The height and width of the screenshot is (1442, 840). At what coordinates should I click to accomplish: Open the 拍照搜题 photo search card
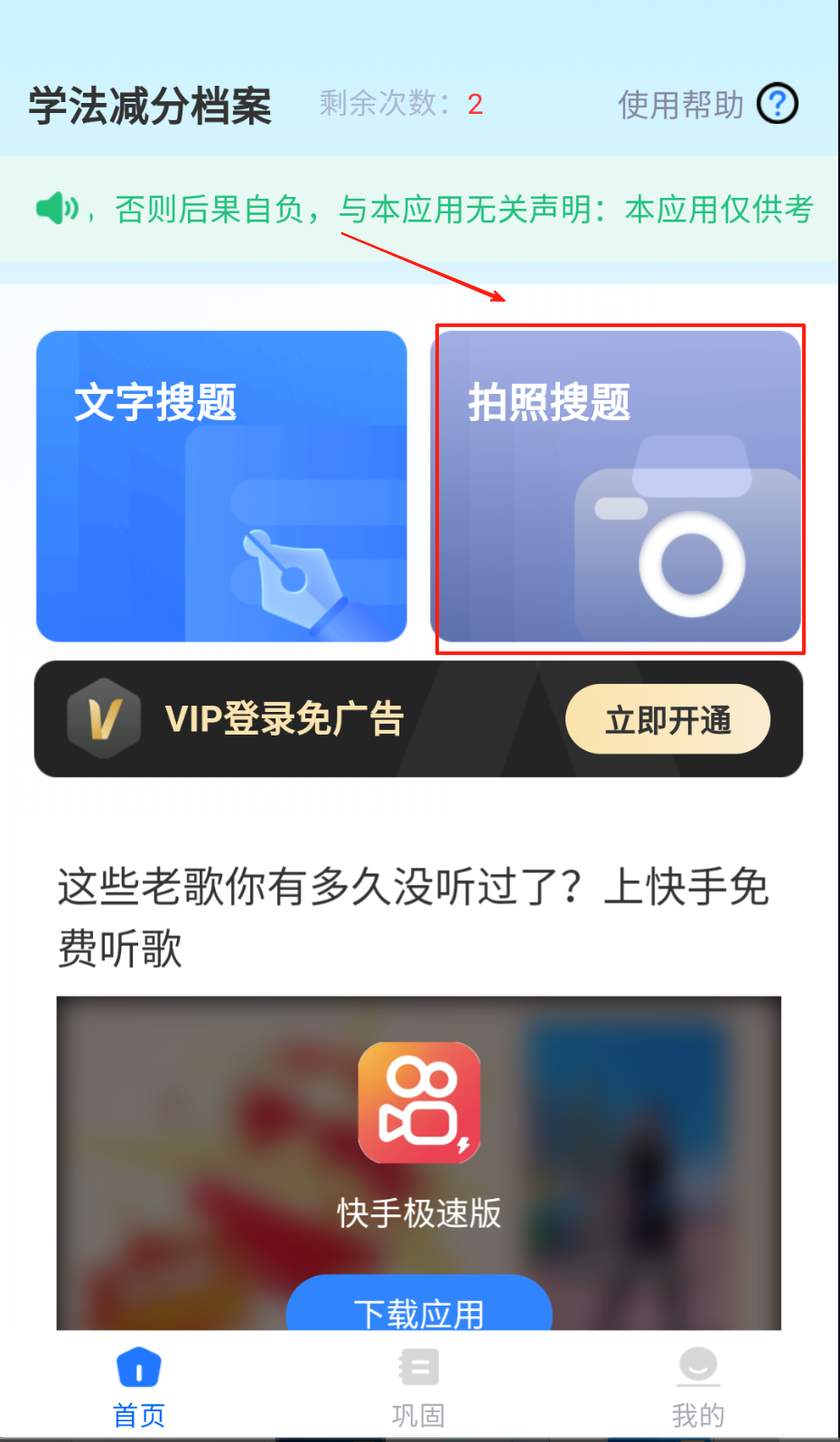point(616,486)
